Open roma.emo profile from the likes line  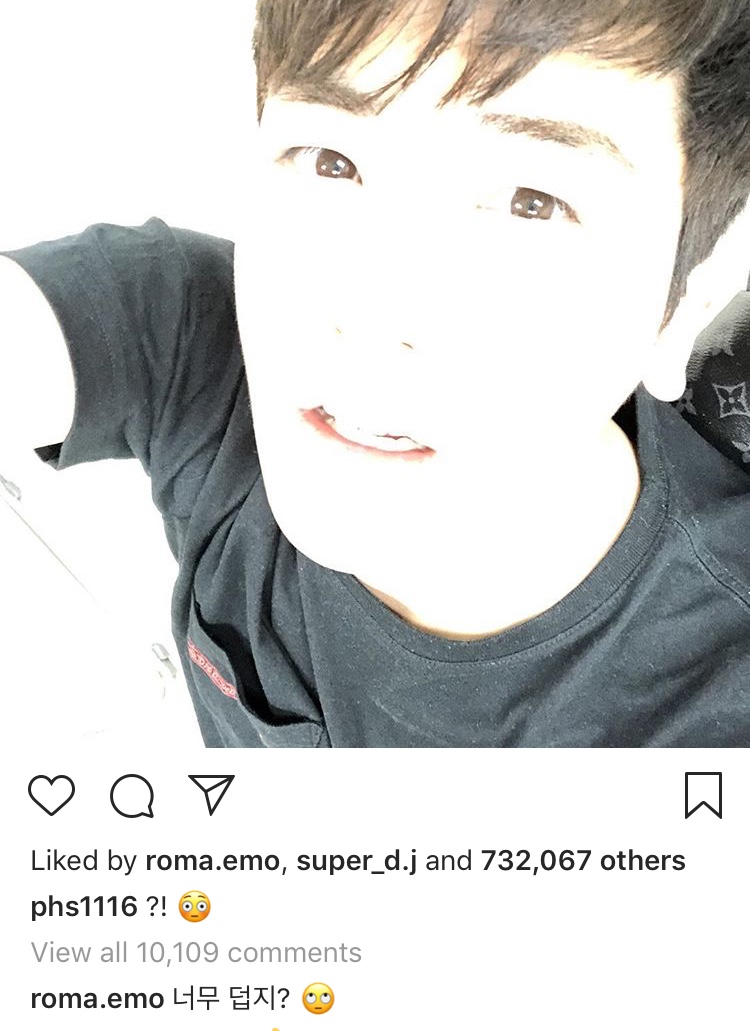(211, 861)
